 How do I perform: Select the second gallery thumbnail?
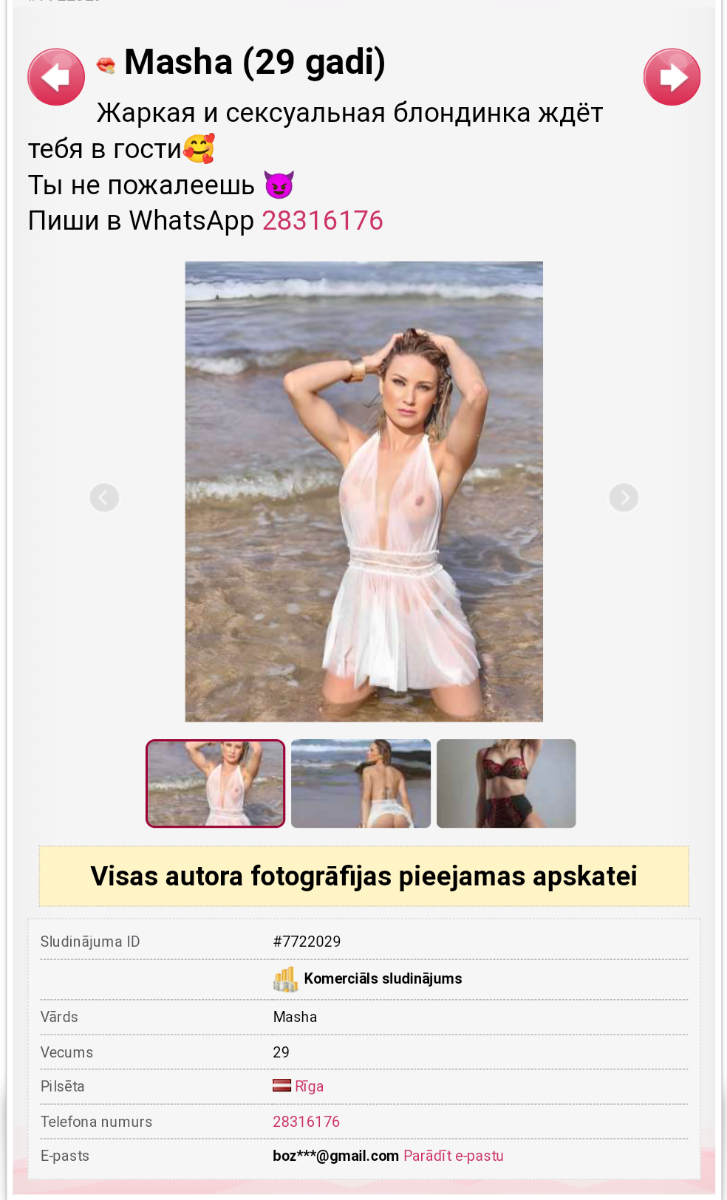point(360,783)
